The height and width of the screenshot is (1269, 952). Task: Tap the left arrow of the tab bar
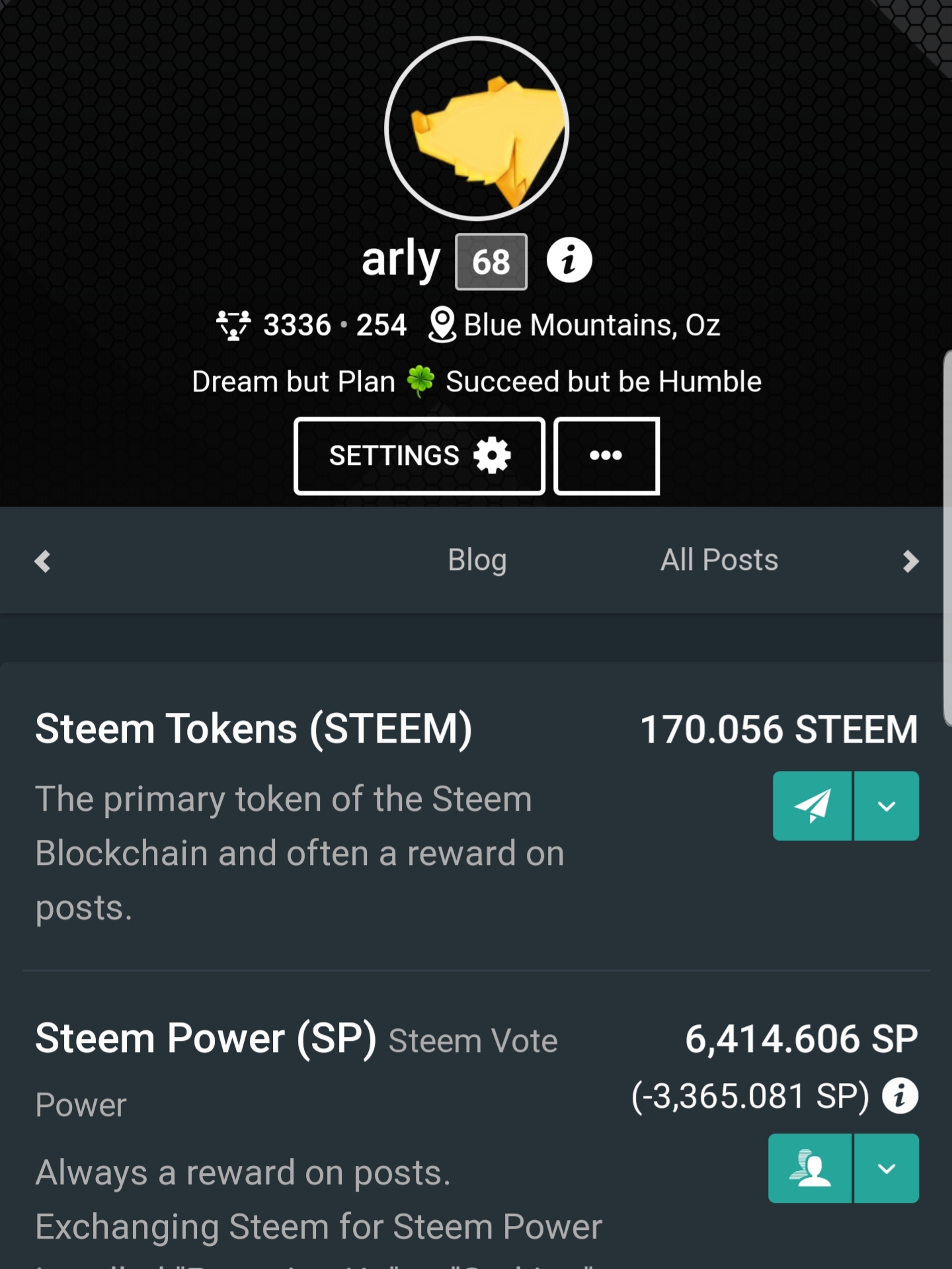[x=43, y=561]
